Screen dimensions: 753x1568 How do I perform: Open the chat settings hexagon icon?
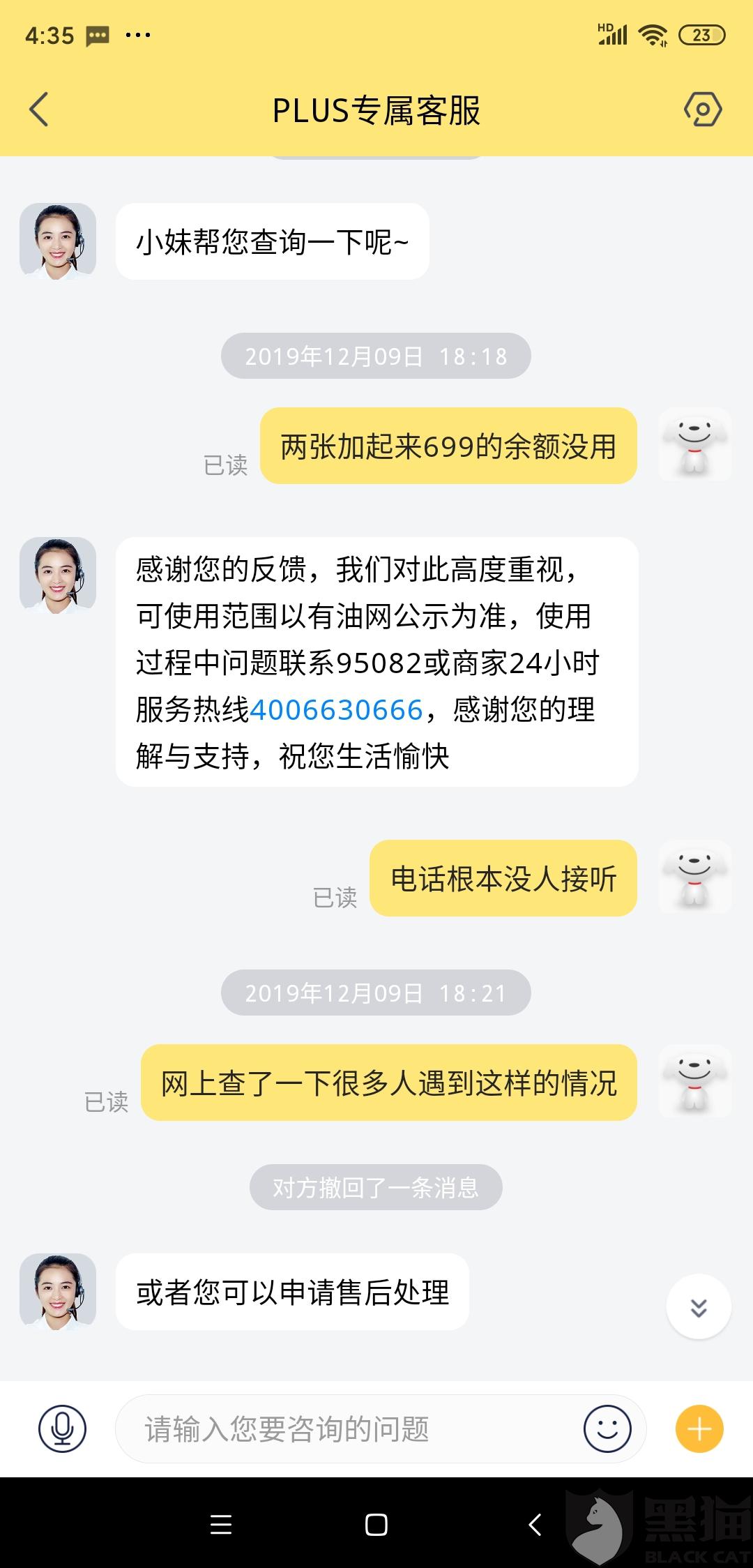[x=702, y=110]
